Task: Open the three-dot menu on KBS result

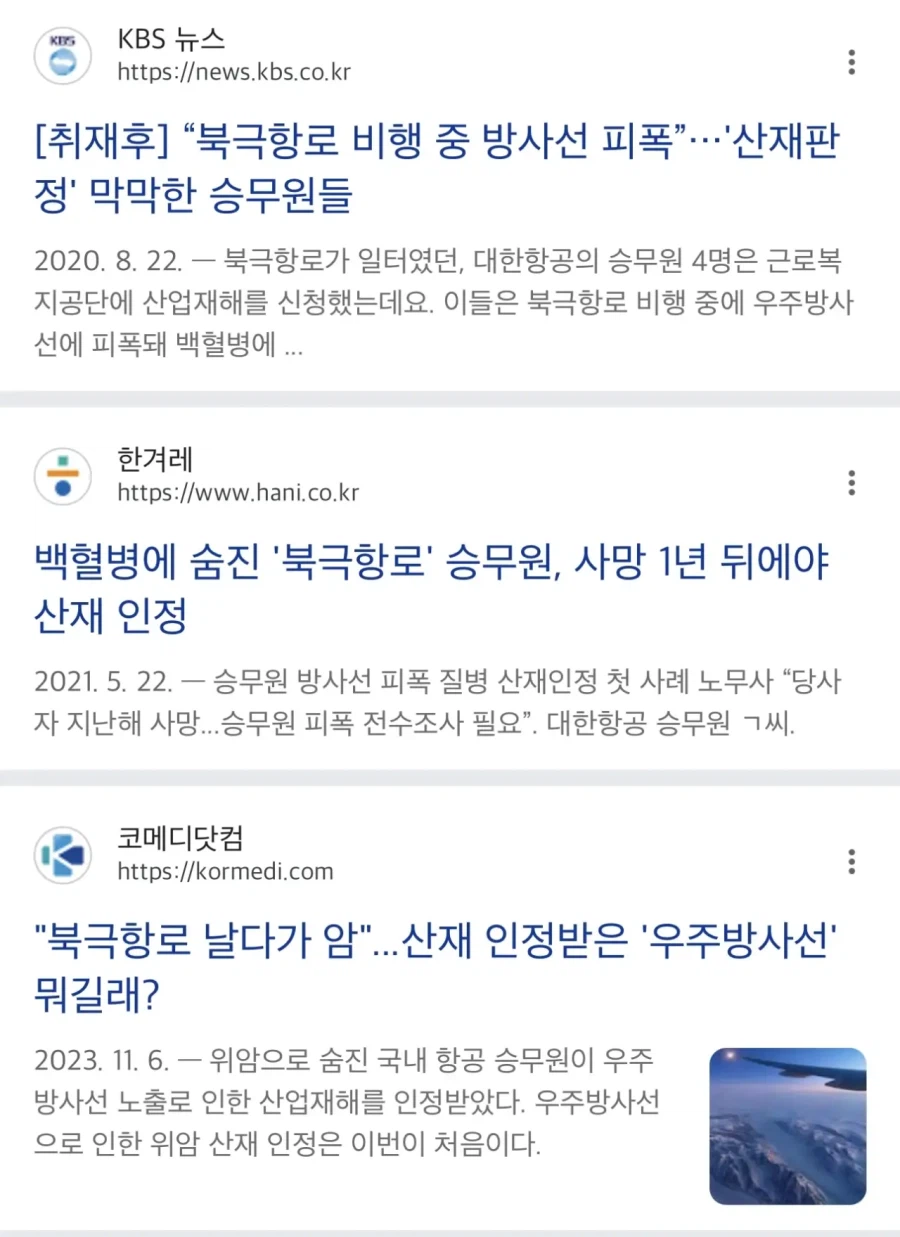Action: 852,62
